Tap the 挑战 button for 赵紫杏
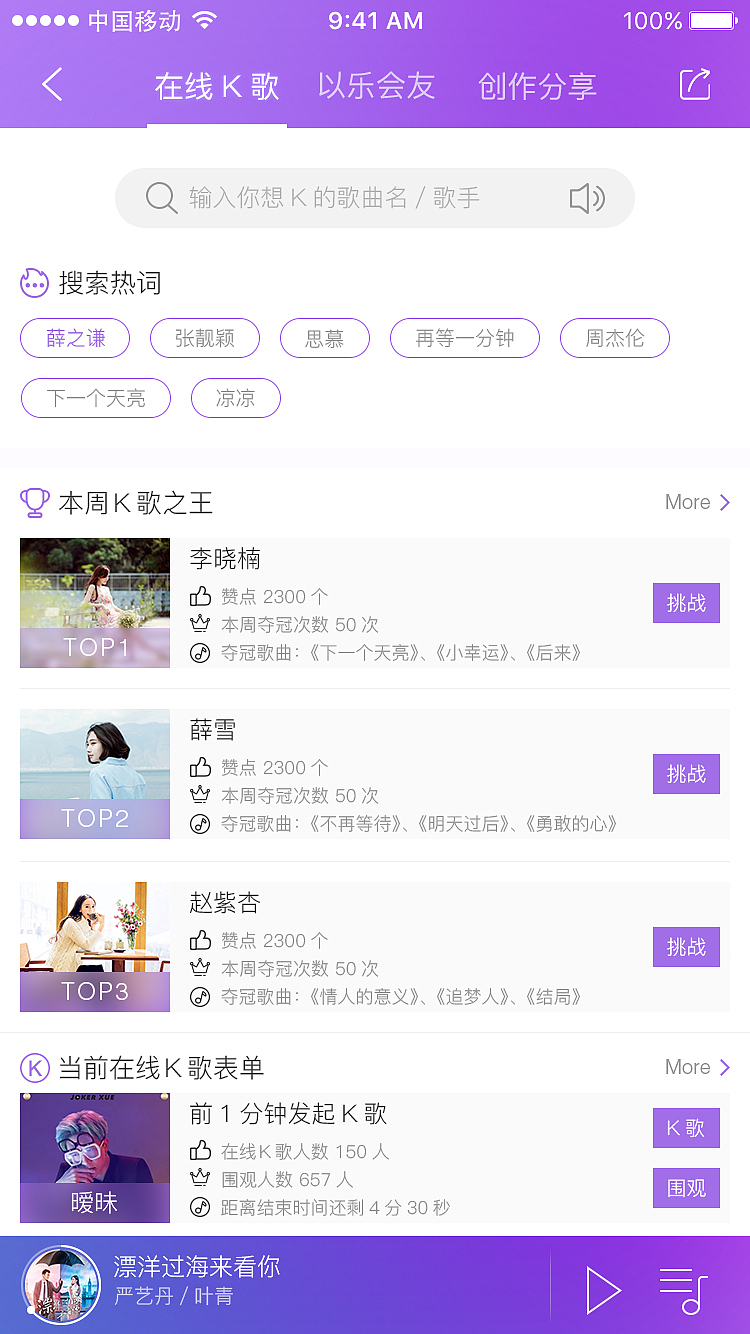This screenshot has height=1334, width=750. (x=686, y=946)
